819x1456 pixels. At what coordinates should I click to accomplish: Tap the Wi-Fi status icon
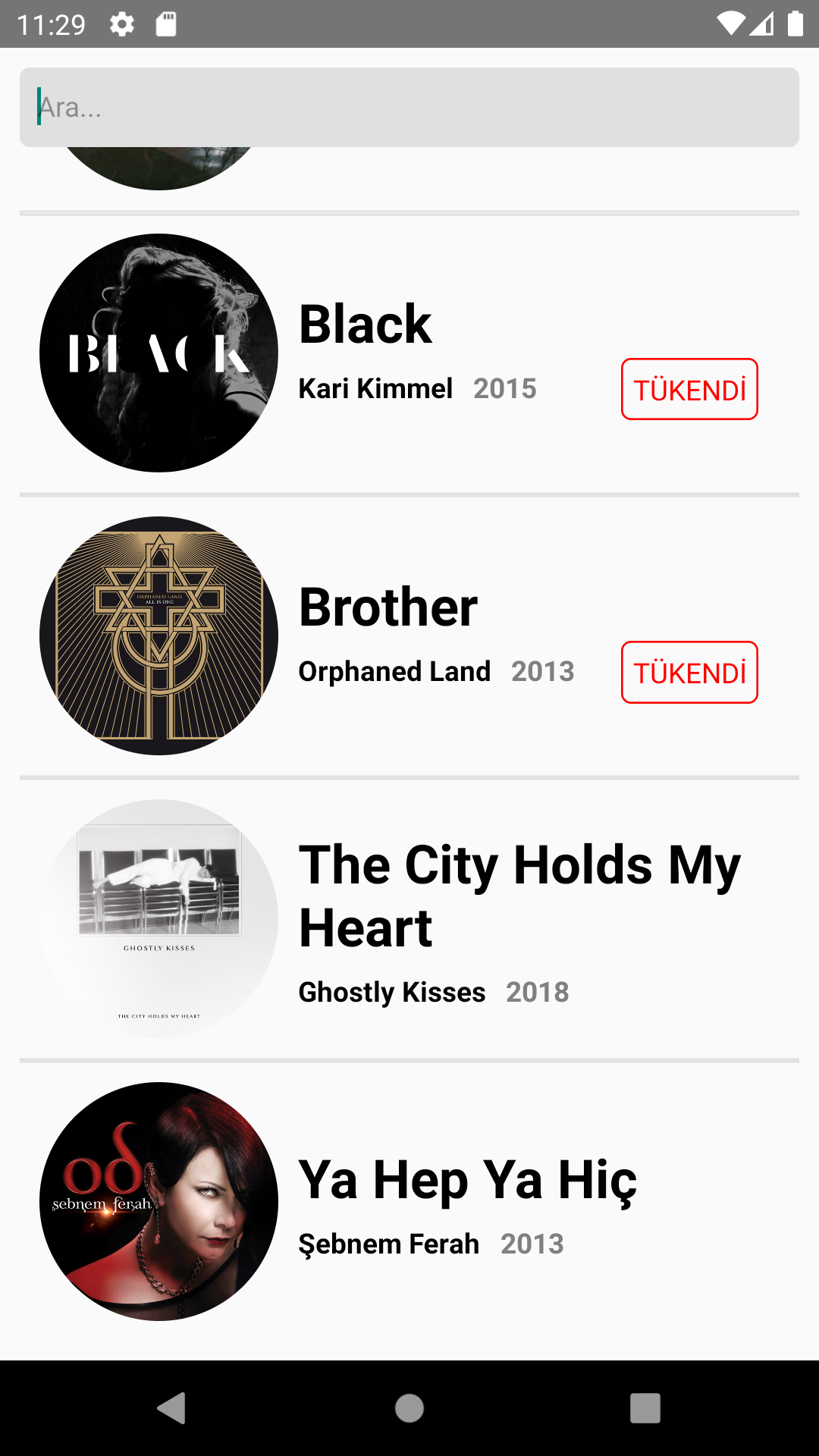point(733,24)
